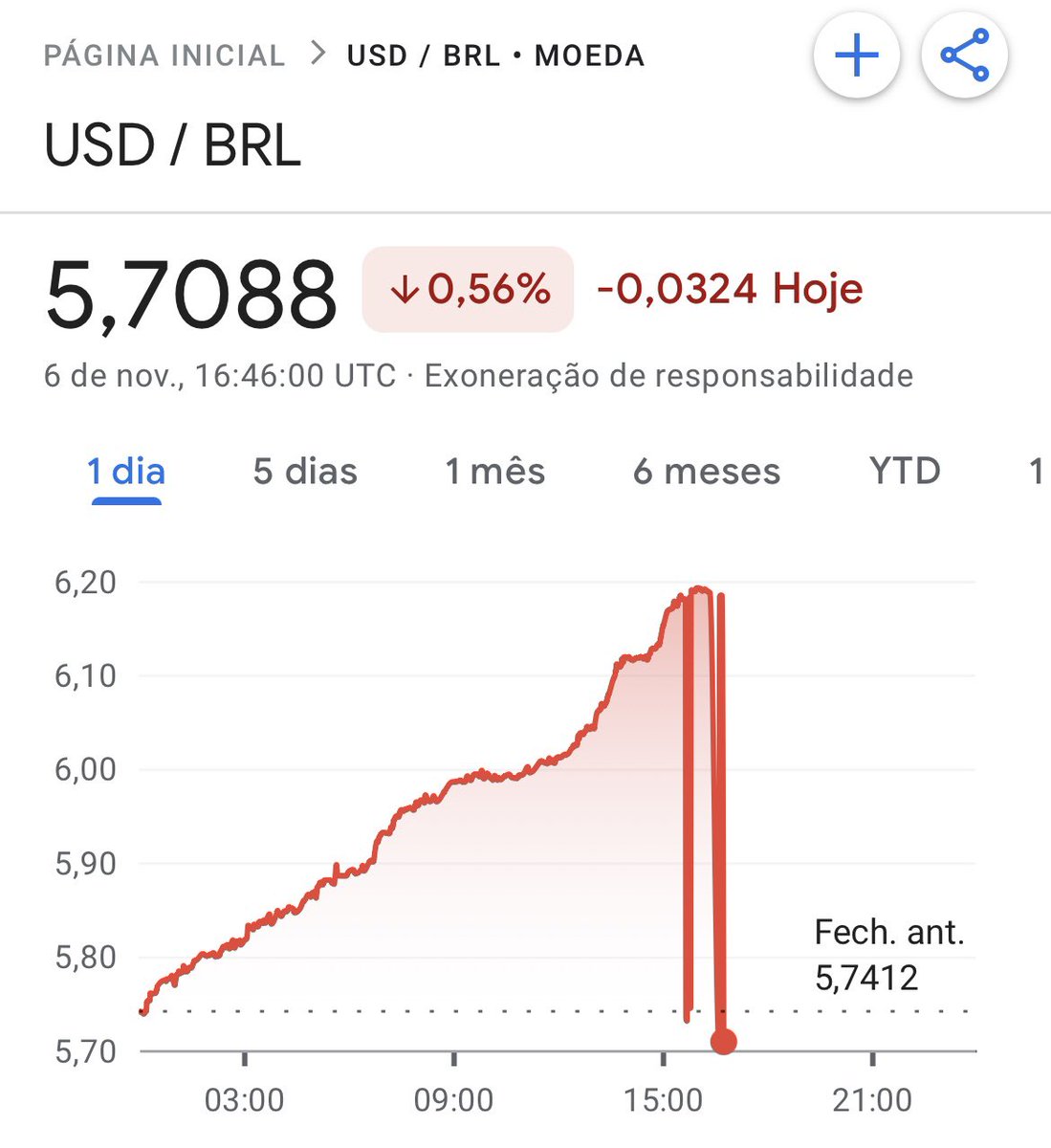Viewport: 1051px width, 1148px height.
Task: Open Exoneração de responsabilidade disclaimer
Action: pyautogui.click(x=668, y=376)
